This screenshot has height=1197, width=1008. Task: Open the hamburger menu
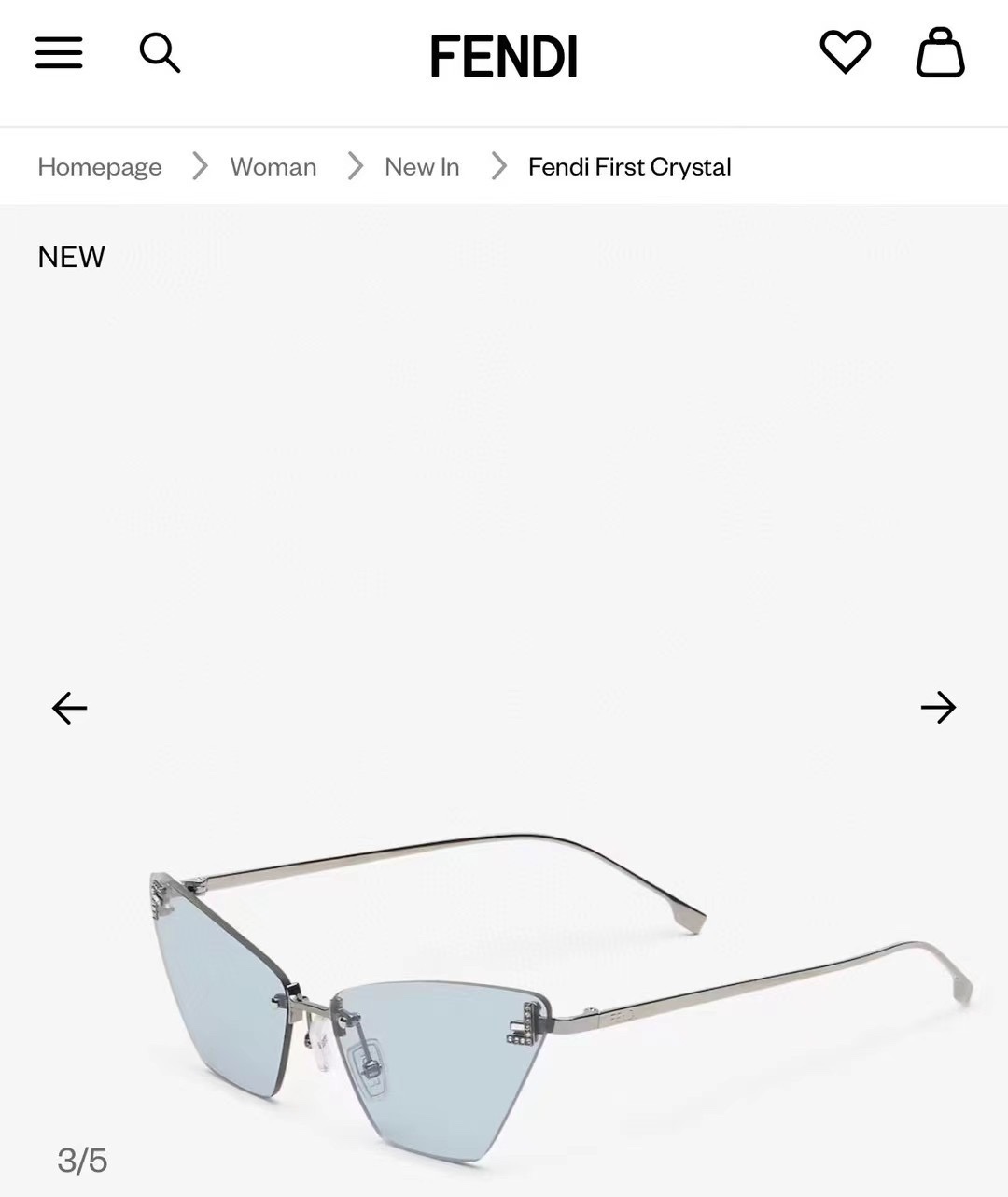point(59,52)
